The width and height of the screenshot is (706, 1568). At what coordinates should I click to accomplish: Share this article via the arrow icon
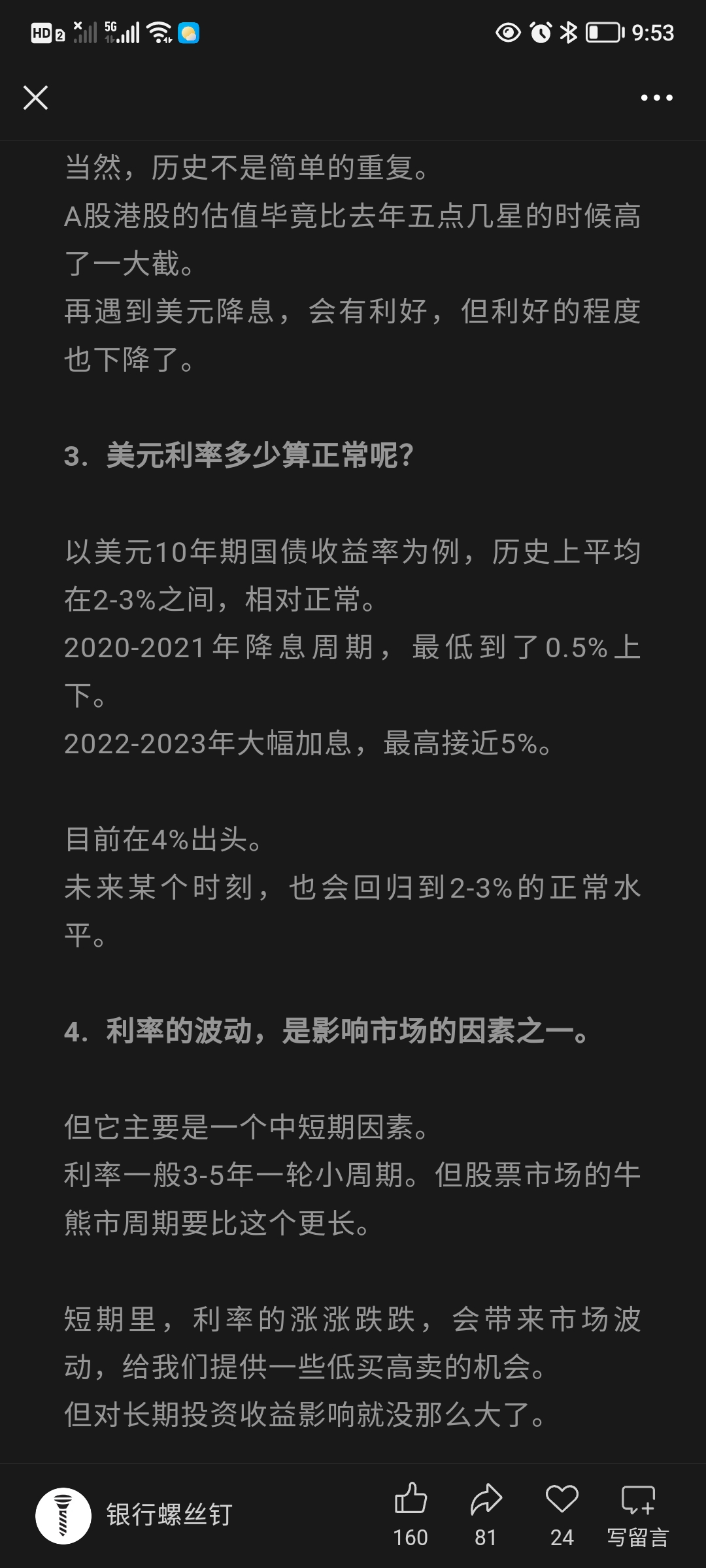point(486,1500)
